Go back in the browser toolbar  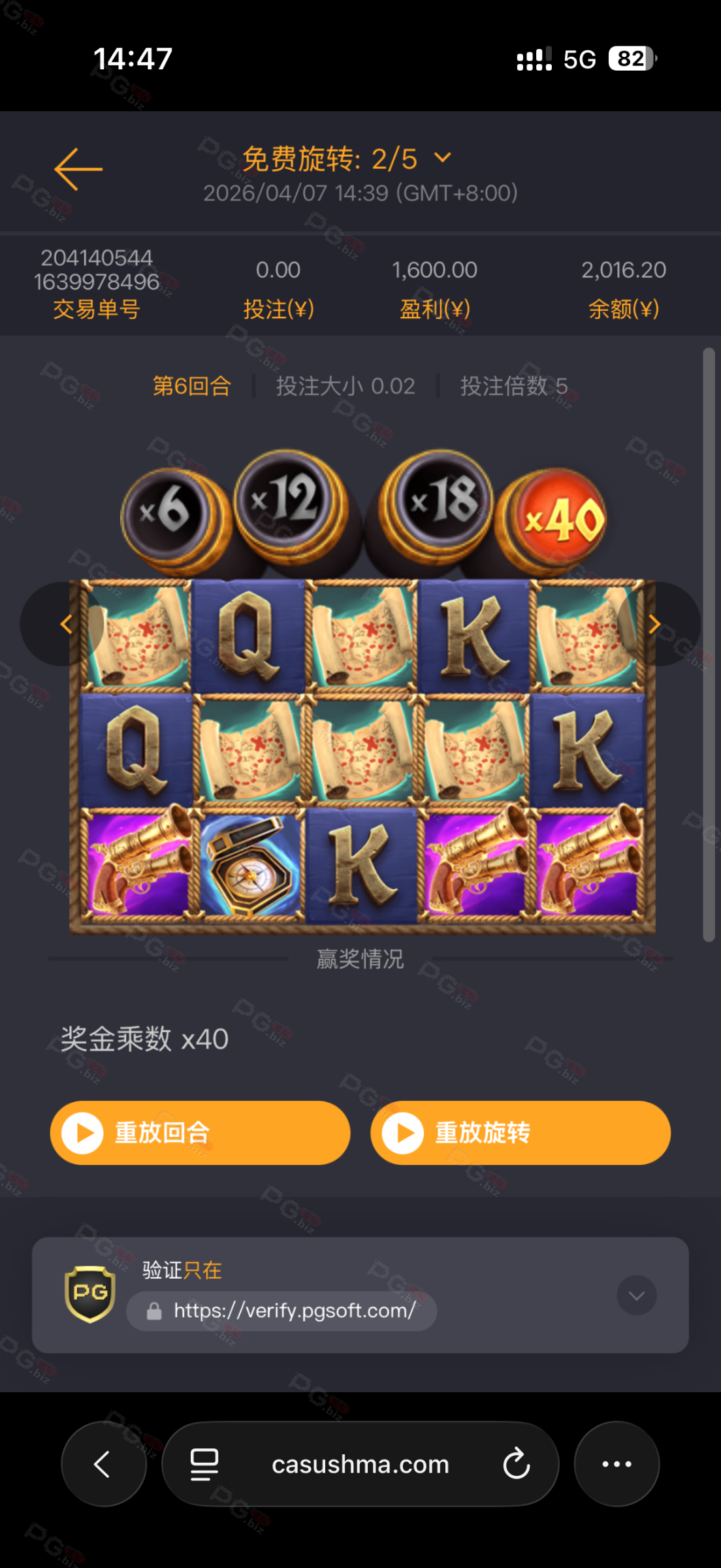103,1464
